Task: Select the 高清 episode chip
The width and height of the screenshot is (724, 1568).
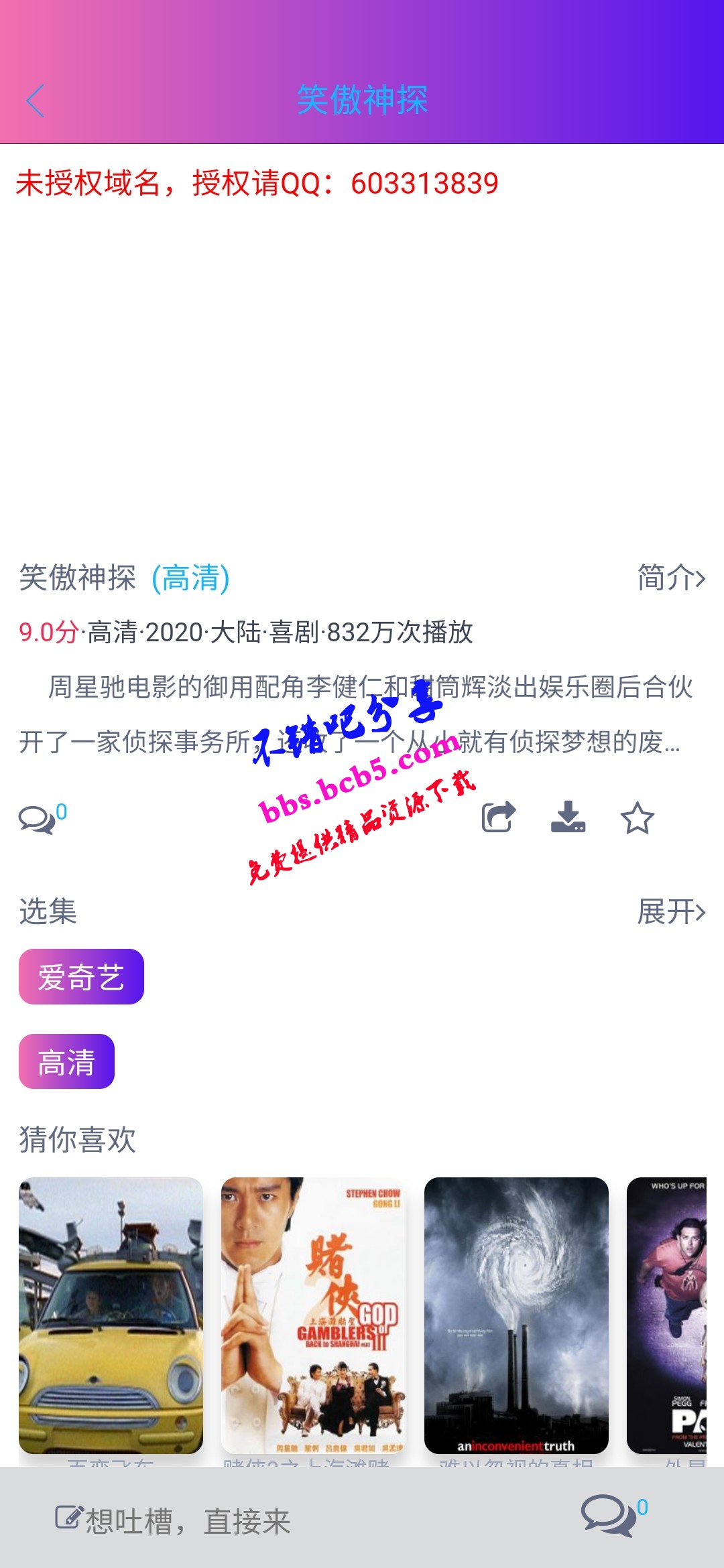Action: click(66, 1062)
